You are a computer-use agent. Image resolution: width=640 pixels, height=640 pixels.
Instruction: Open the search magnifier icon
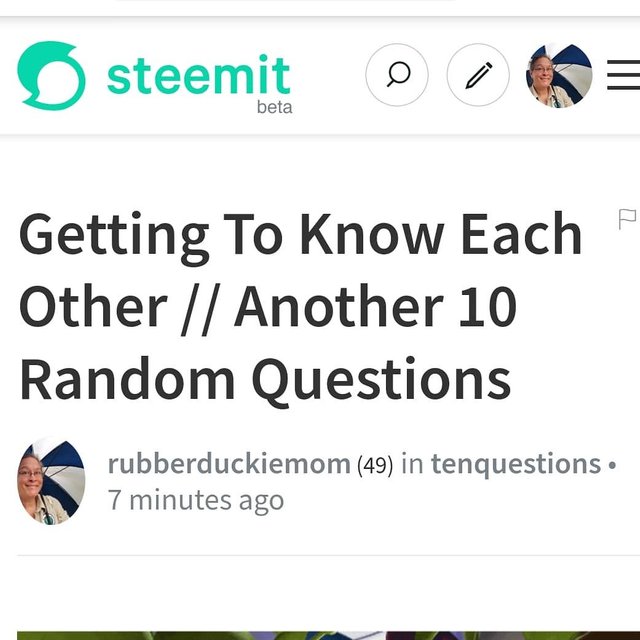click(x=397, y=75)
